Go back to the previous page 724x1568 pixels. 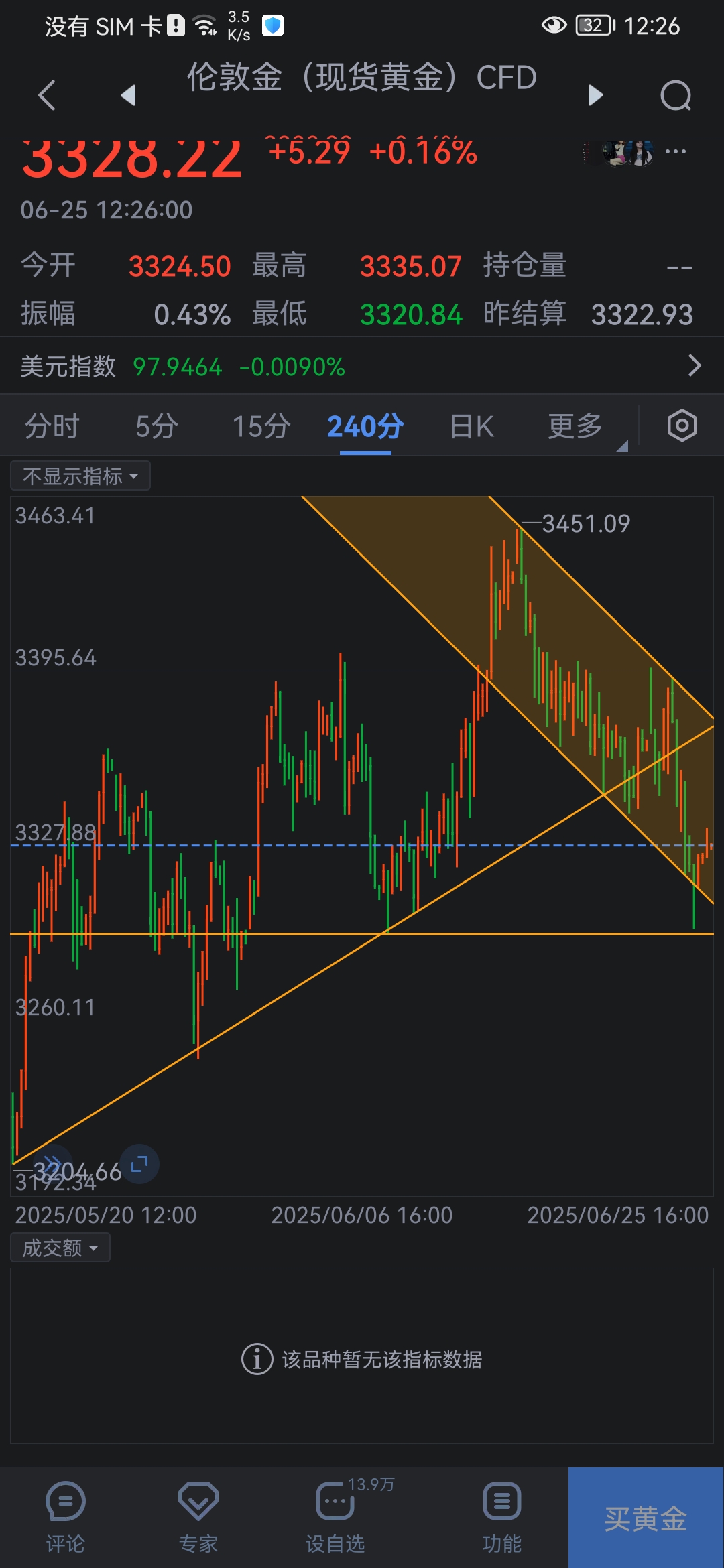tap(47, 95)
